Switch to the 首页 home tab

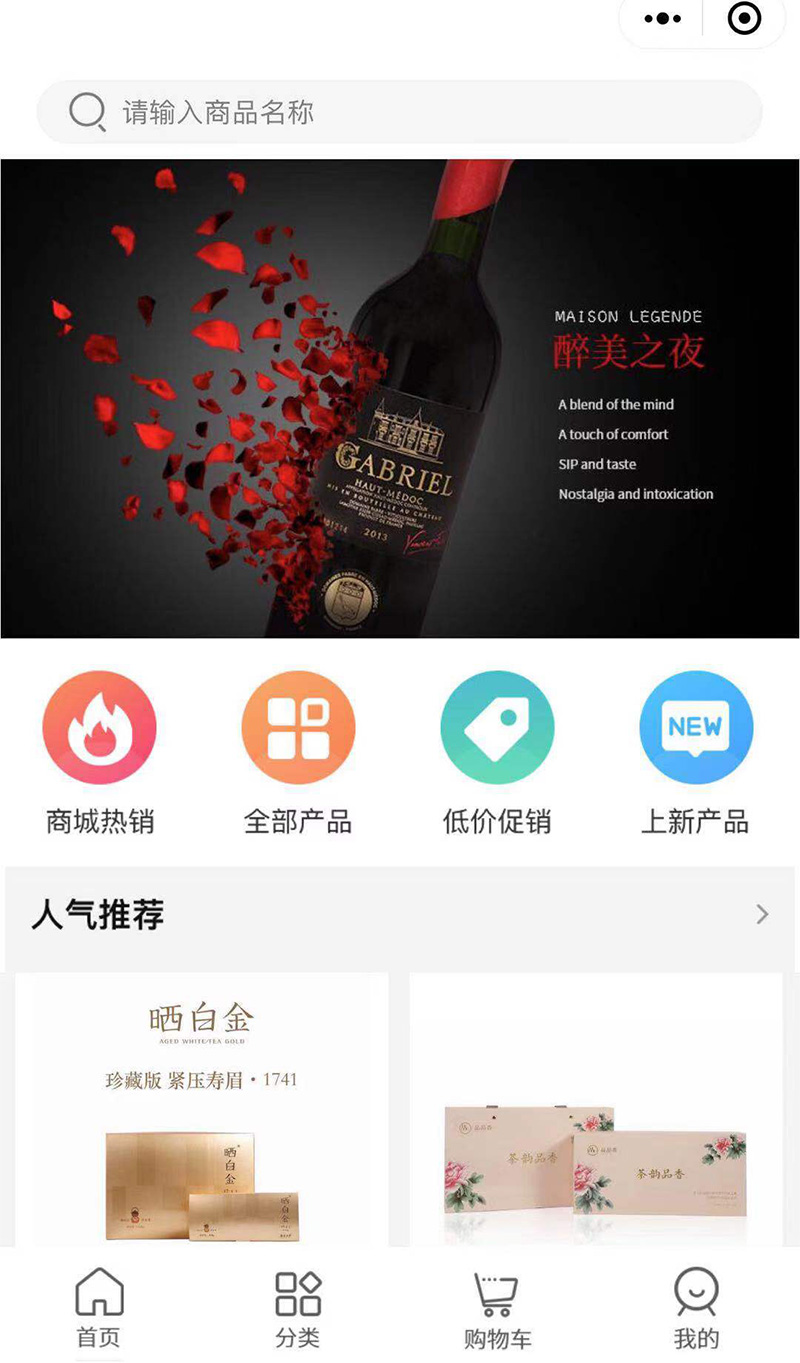click(99, 1306)
